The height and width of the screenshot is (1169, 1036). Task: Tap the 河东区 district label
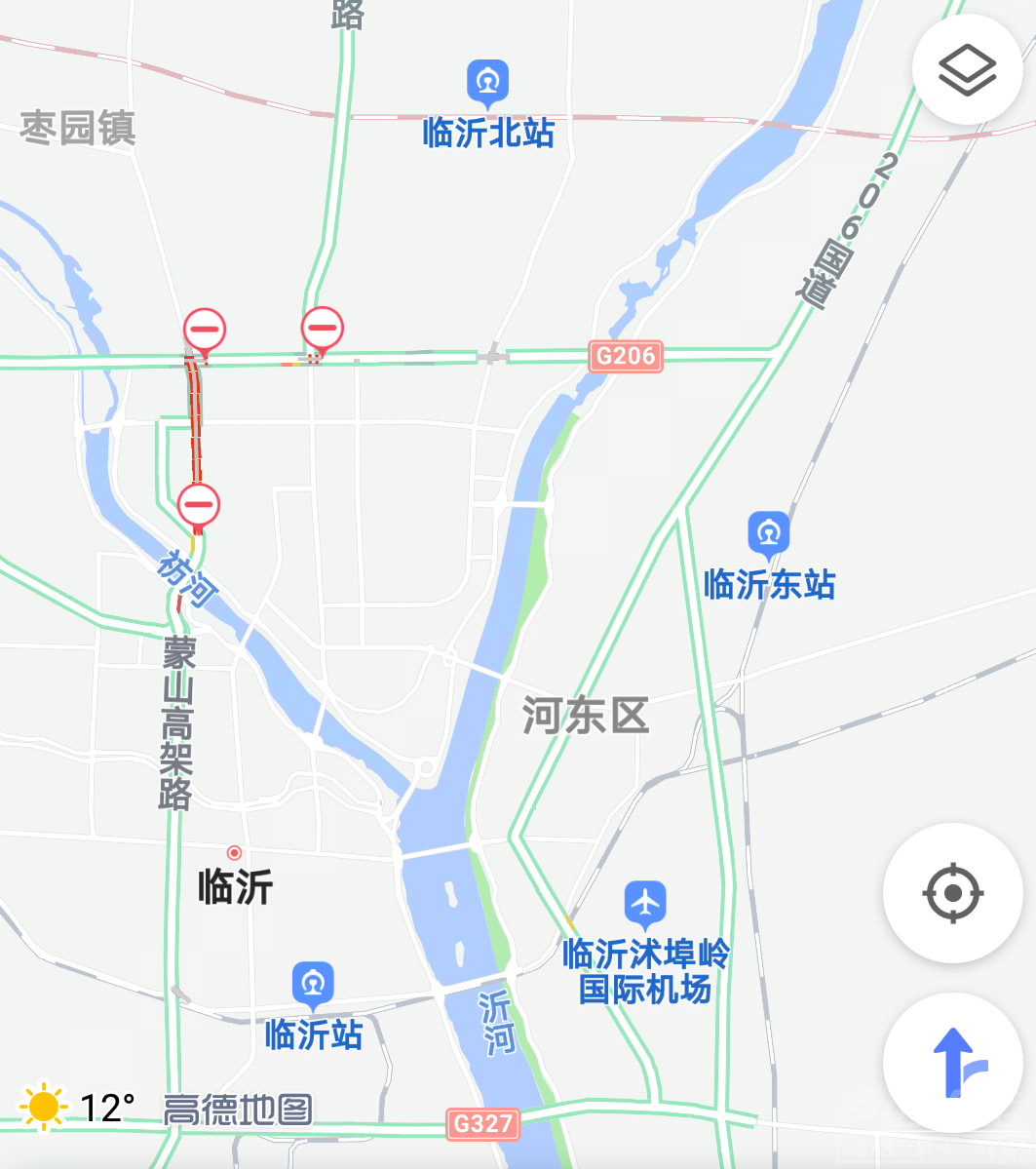(585, 716)
